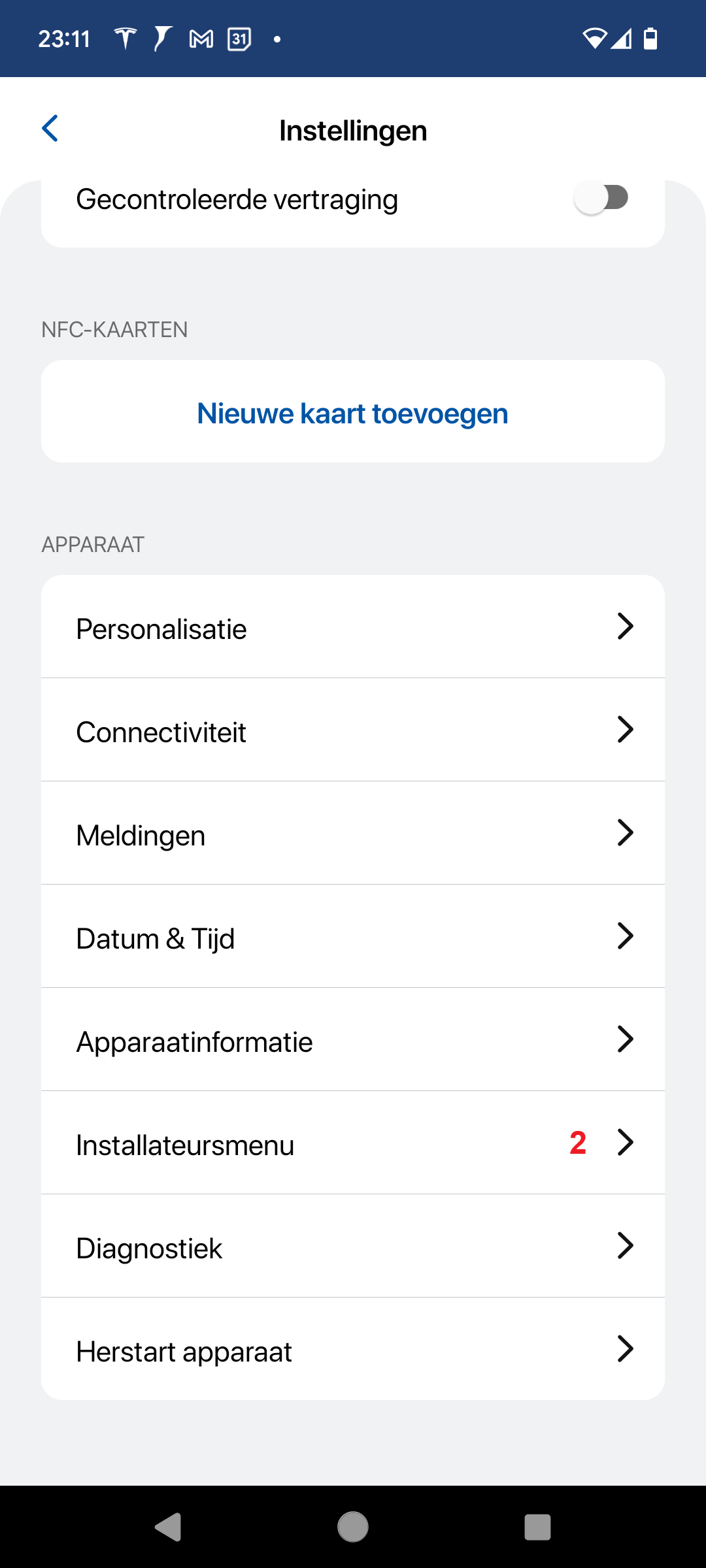The height and width of the screenshot is (1568, 706).
Task: Enable the Gecontroleerde vertraging switch
Action: click(601, 198)
